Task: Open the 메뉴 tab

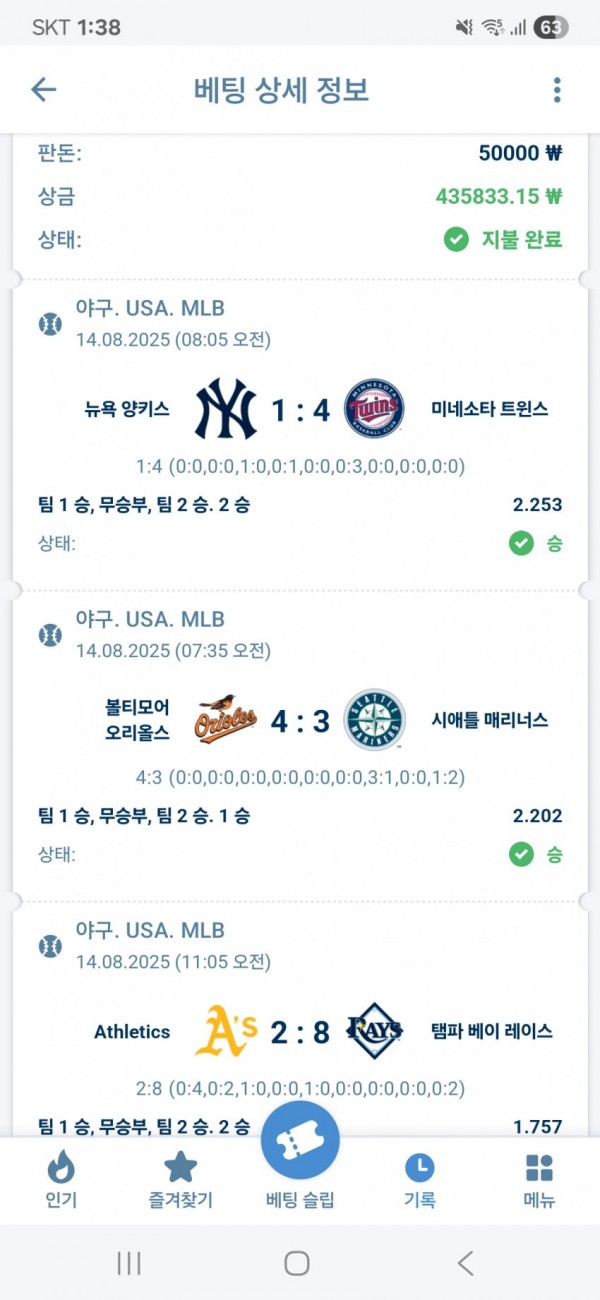Action: point(539,1180)
